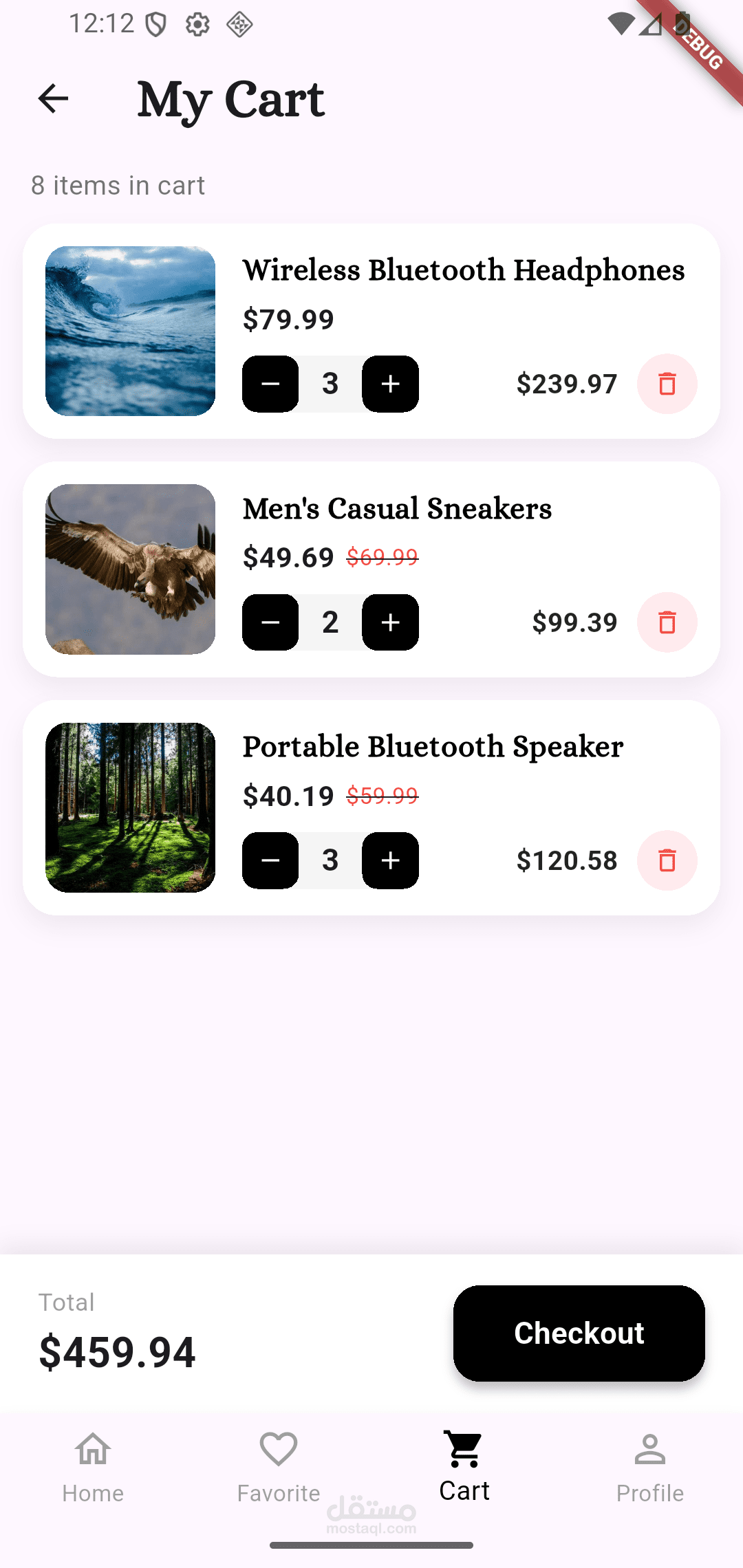Increase Portable Bluetooth Speaker quantity
743x1568 pixels.
tap(390, 860)
